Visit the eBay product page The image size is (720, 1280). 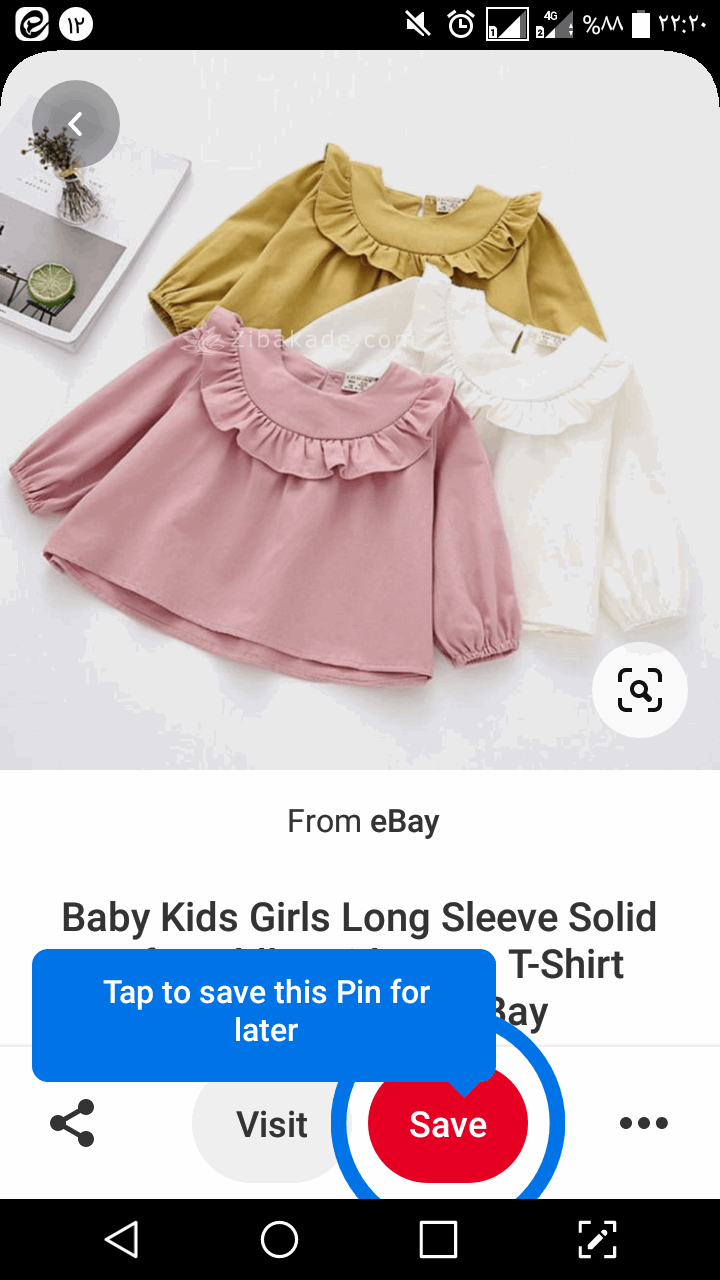pos(270,1124)
